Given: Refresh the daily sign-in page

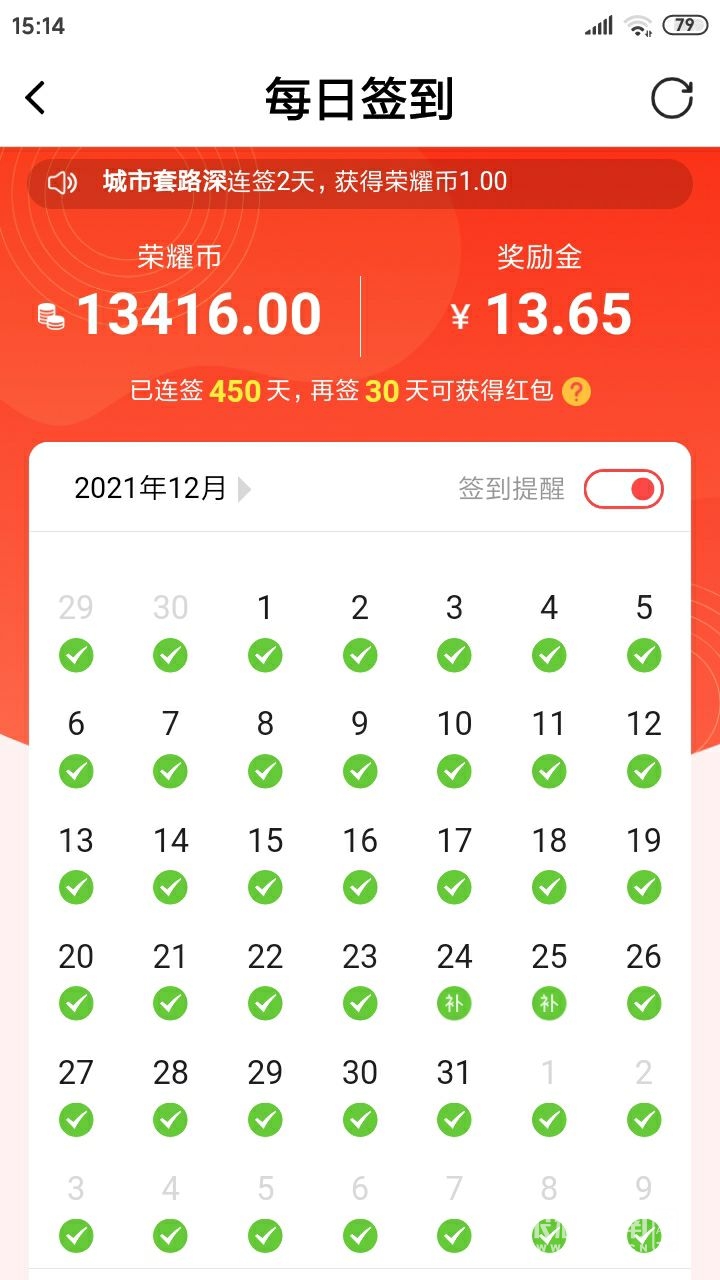Looking at the screenshot, I should point(671,98).
